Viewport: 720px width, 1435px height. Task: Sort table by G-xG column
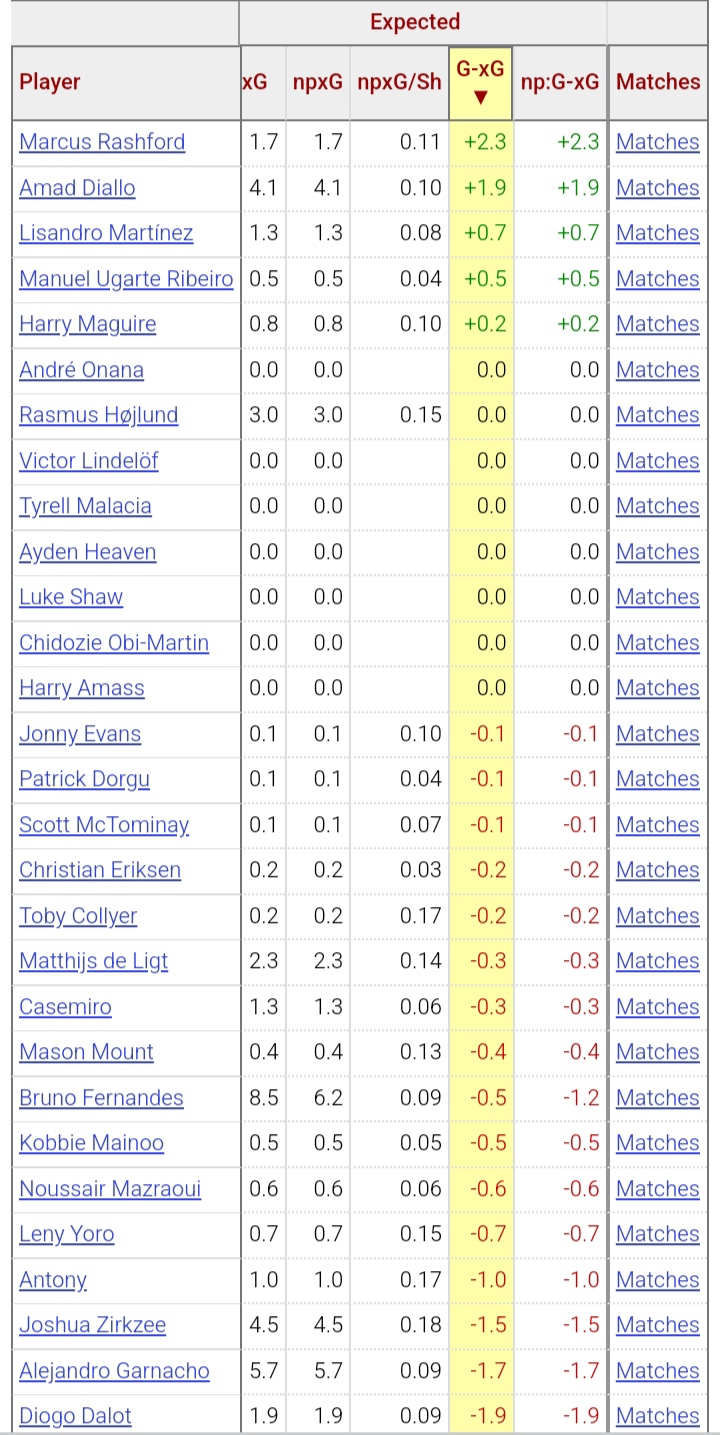click(x=481, y=82)
